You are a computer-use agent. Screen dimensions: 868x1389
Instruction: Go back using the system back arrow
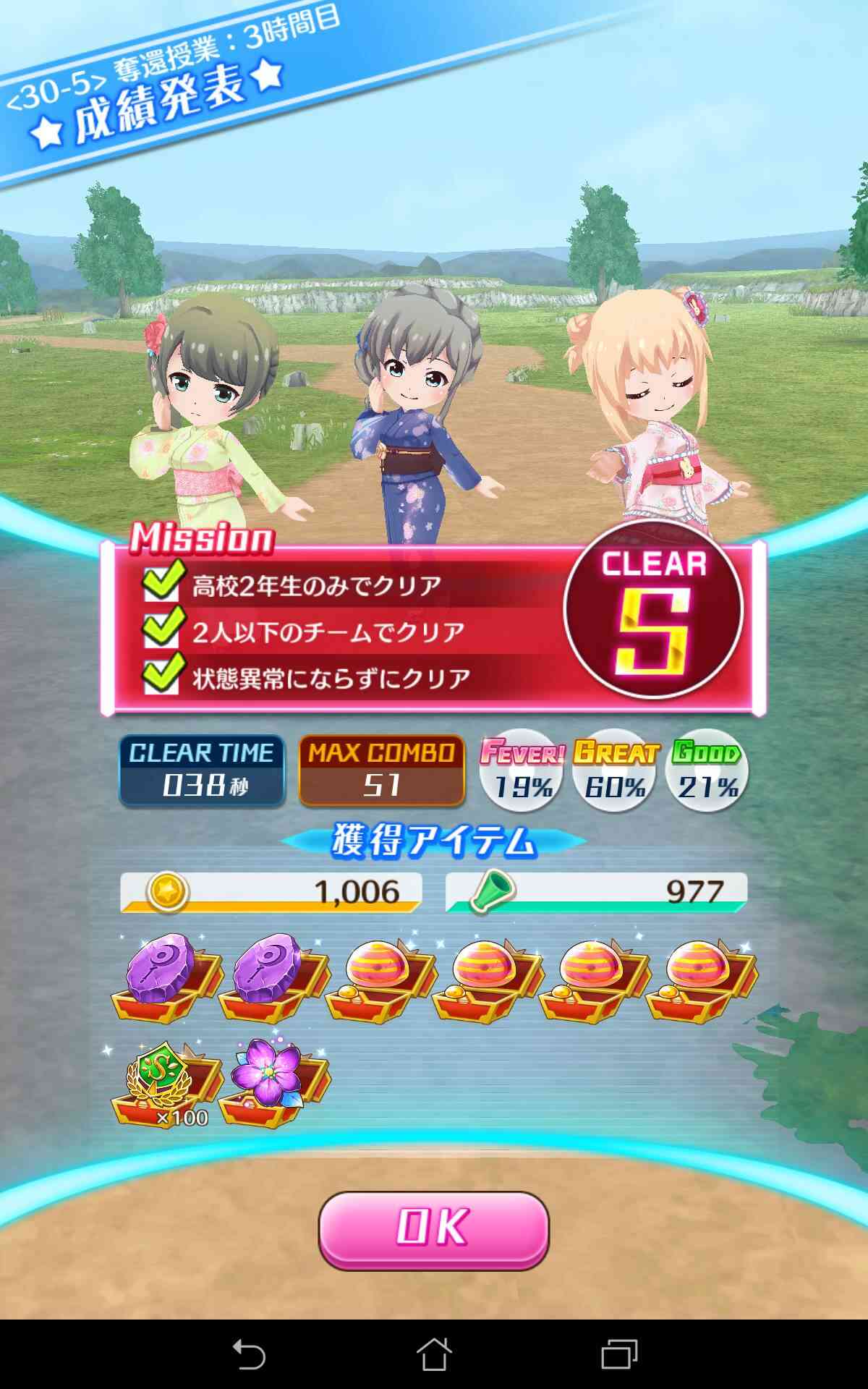(249, 1354)
